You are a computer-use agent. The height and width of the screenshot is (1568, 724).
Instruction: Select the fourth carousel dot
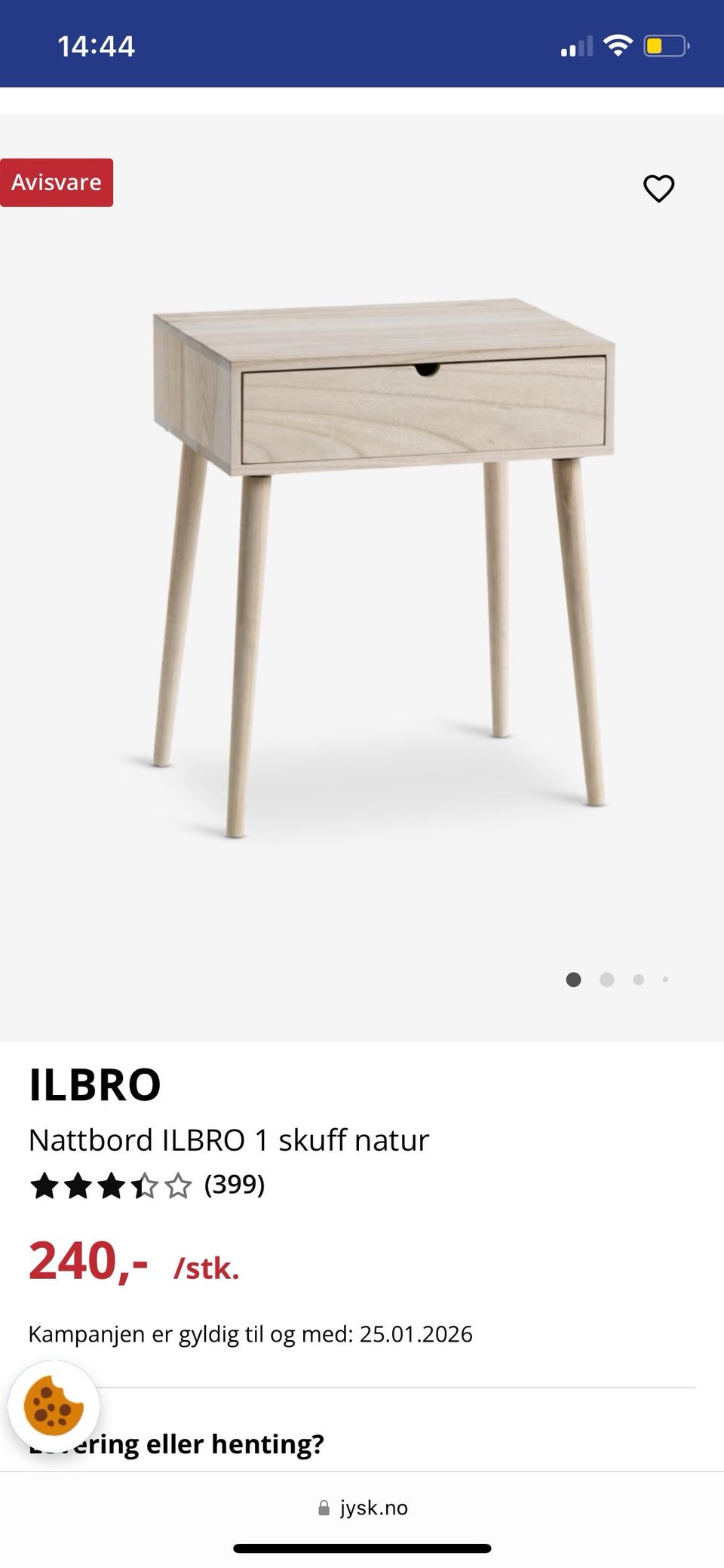tap(666, 979)
